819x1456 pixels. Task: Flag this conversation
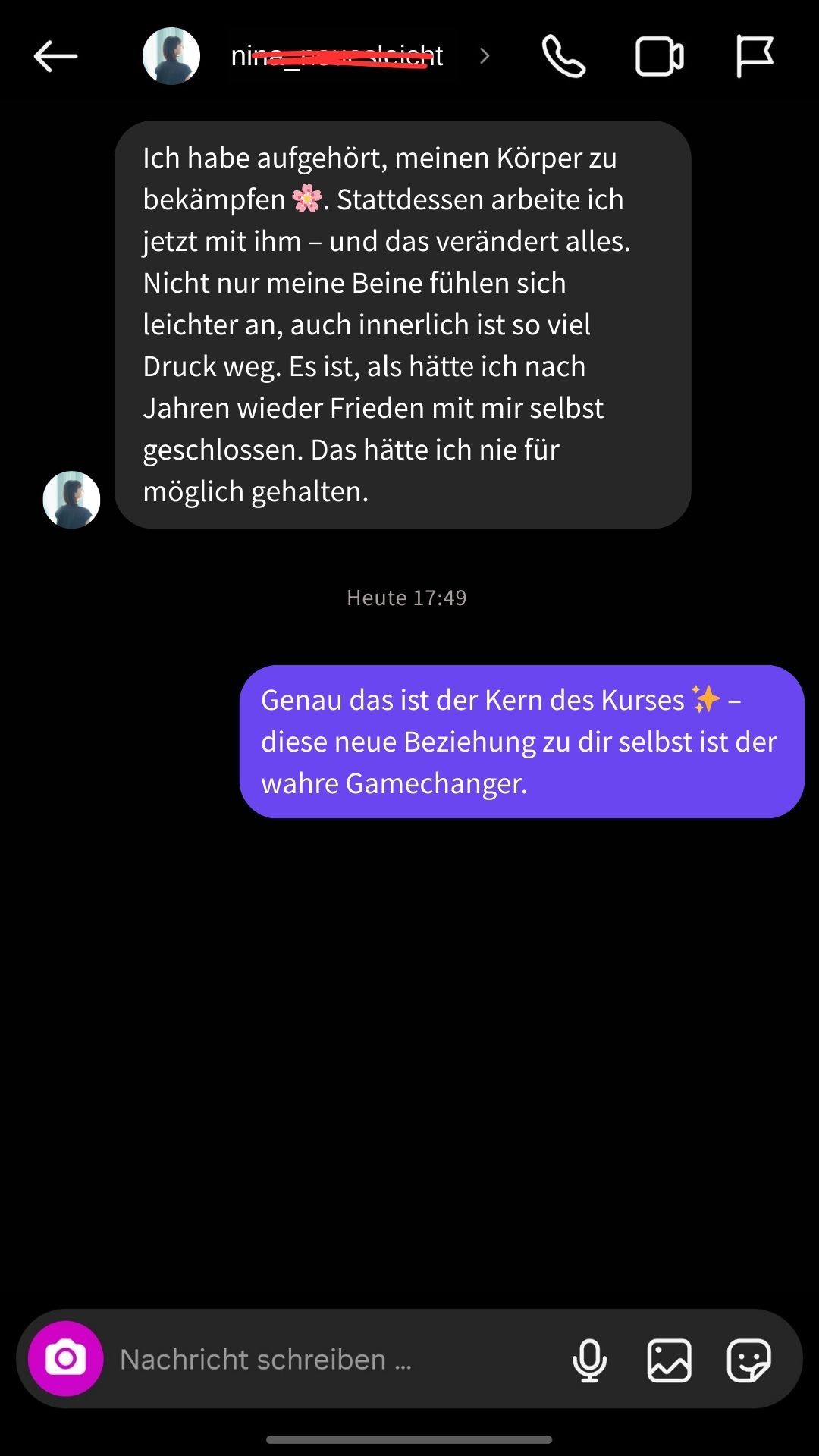coord(754,55)
